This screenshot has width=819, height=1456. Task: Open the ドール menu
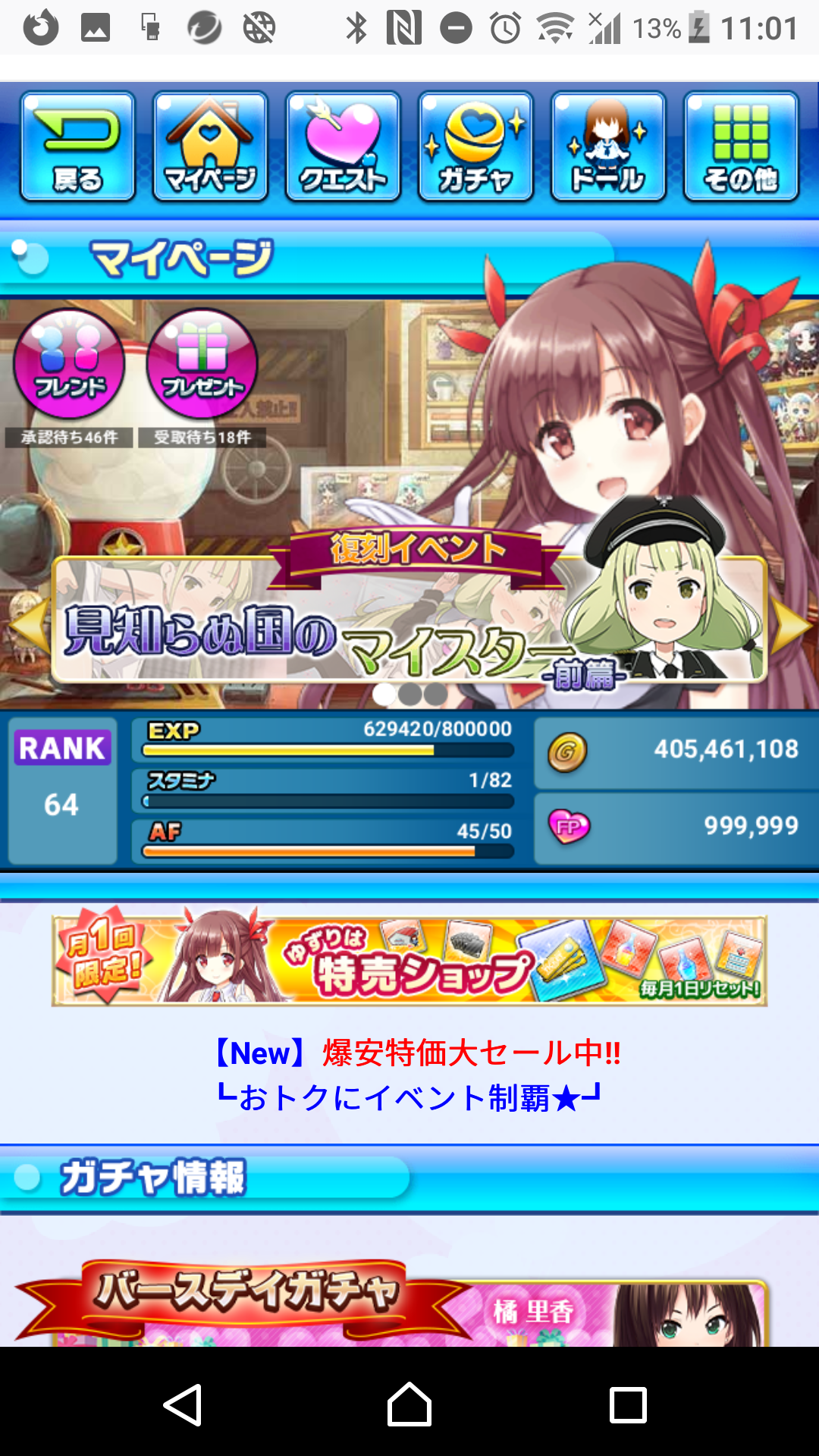click(x=608, y=146)
